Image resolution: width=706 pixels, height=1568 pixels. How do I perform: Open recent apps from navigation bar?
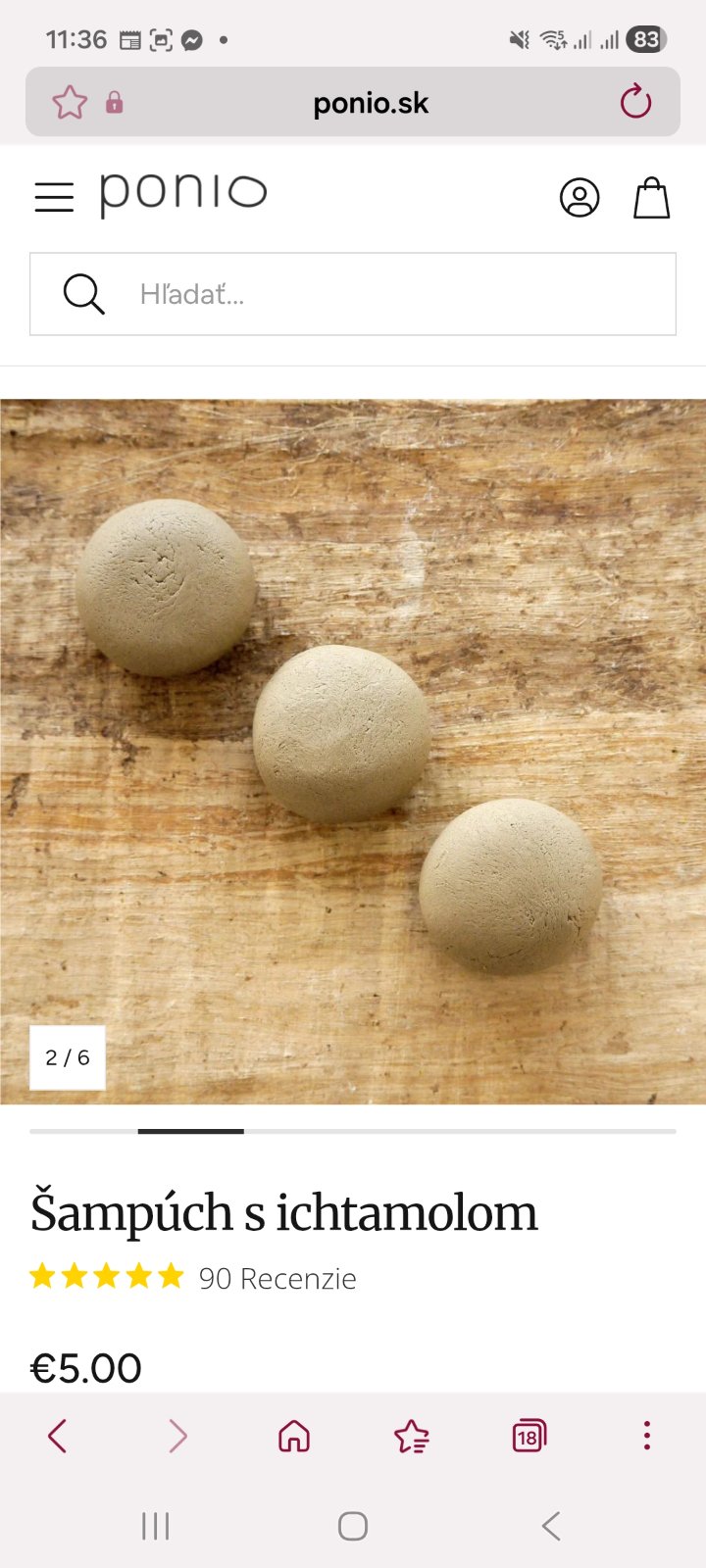click(x=155, y=1526)
